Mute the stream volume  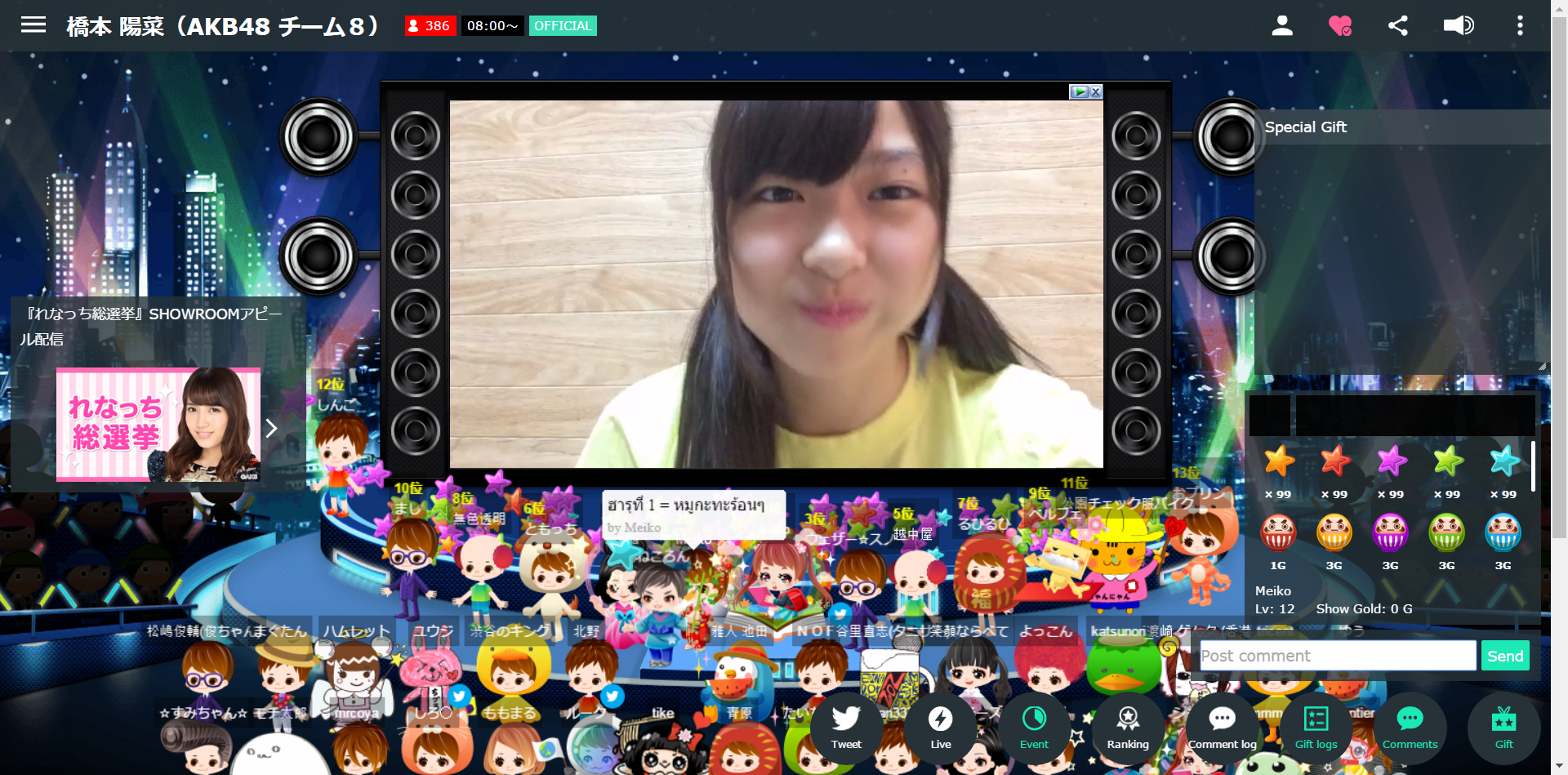(1458, 25)
